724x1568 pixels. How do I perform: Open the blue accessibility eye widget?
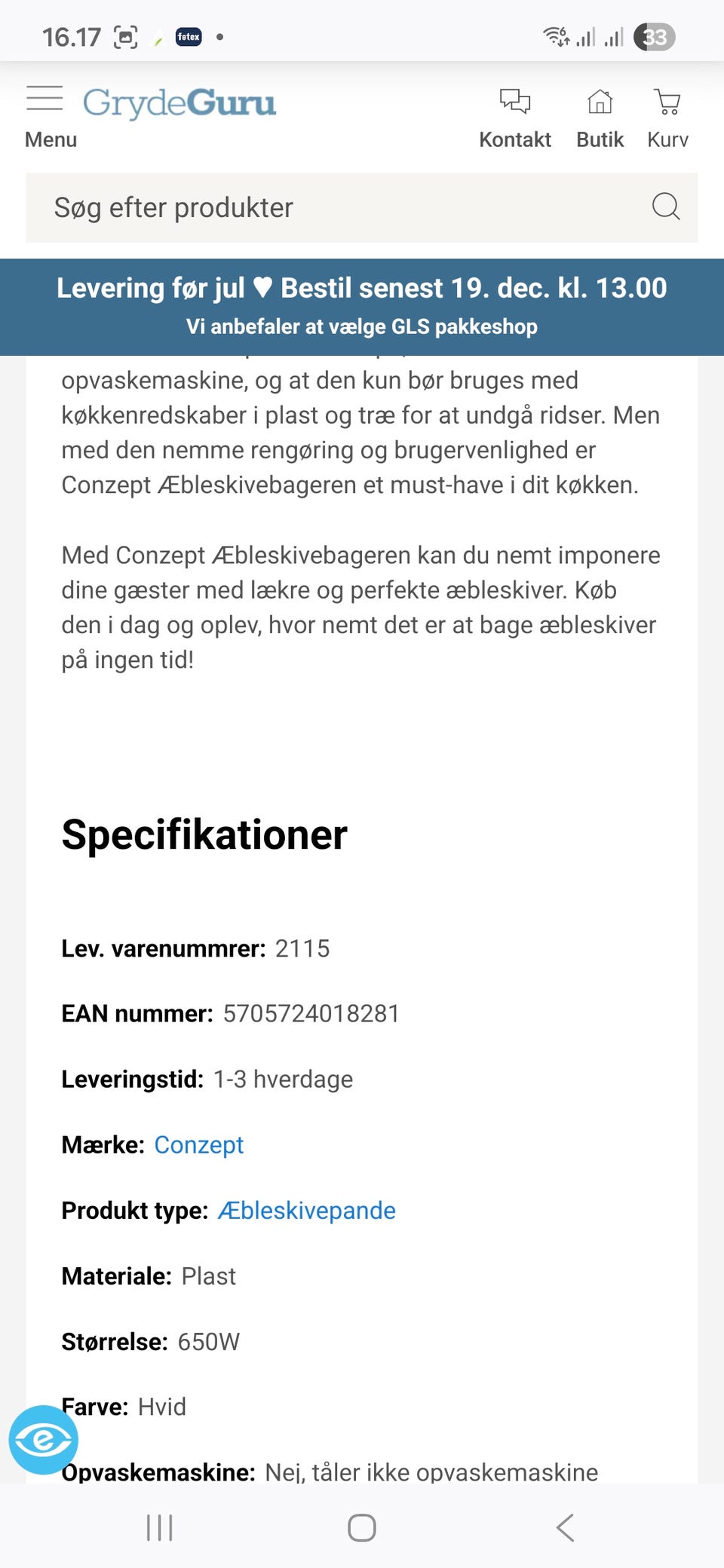pyautogui.click(x=45, y=1438)
